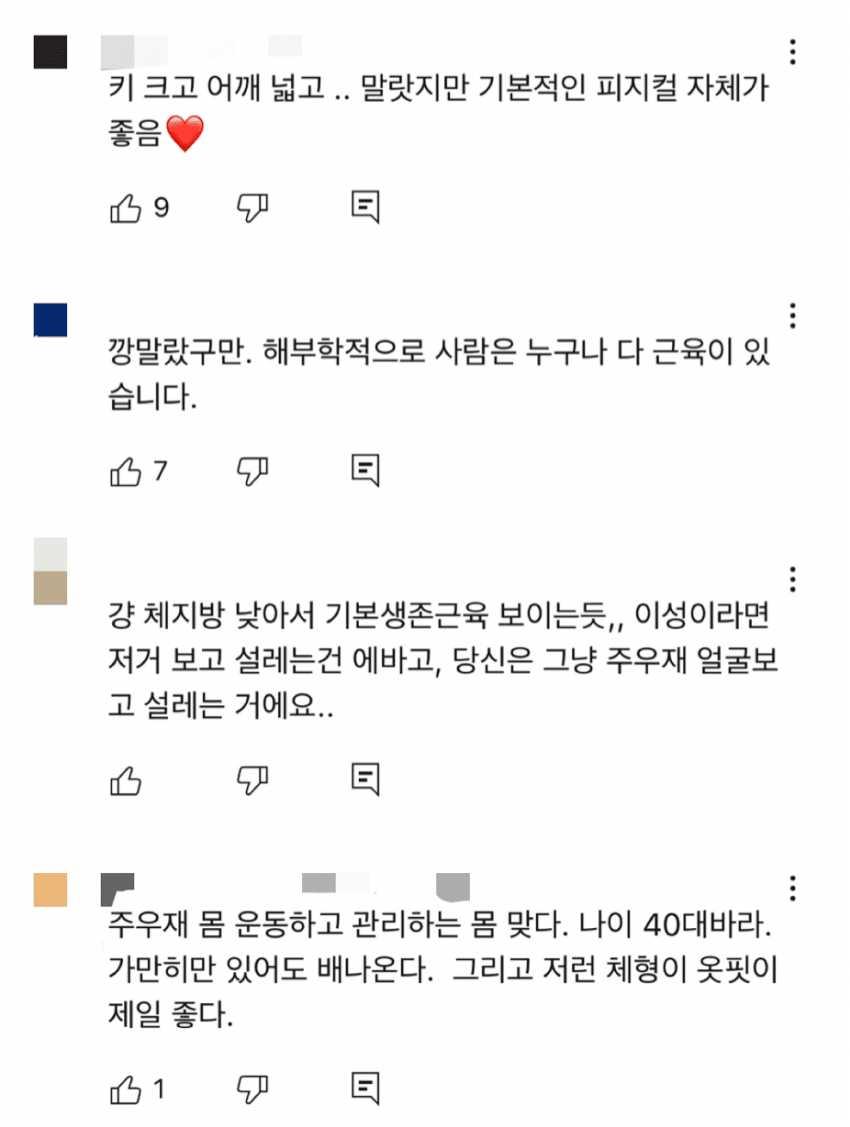Dislike the comment starting with 깡말랐구만
The height and width of the screenshot is (1127, 850).
pos(251,470)
